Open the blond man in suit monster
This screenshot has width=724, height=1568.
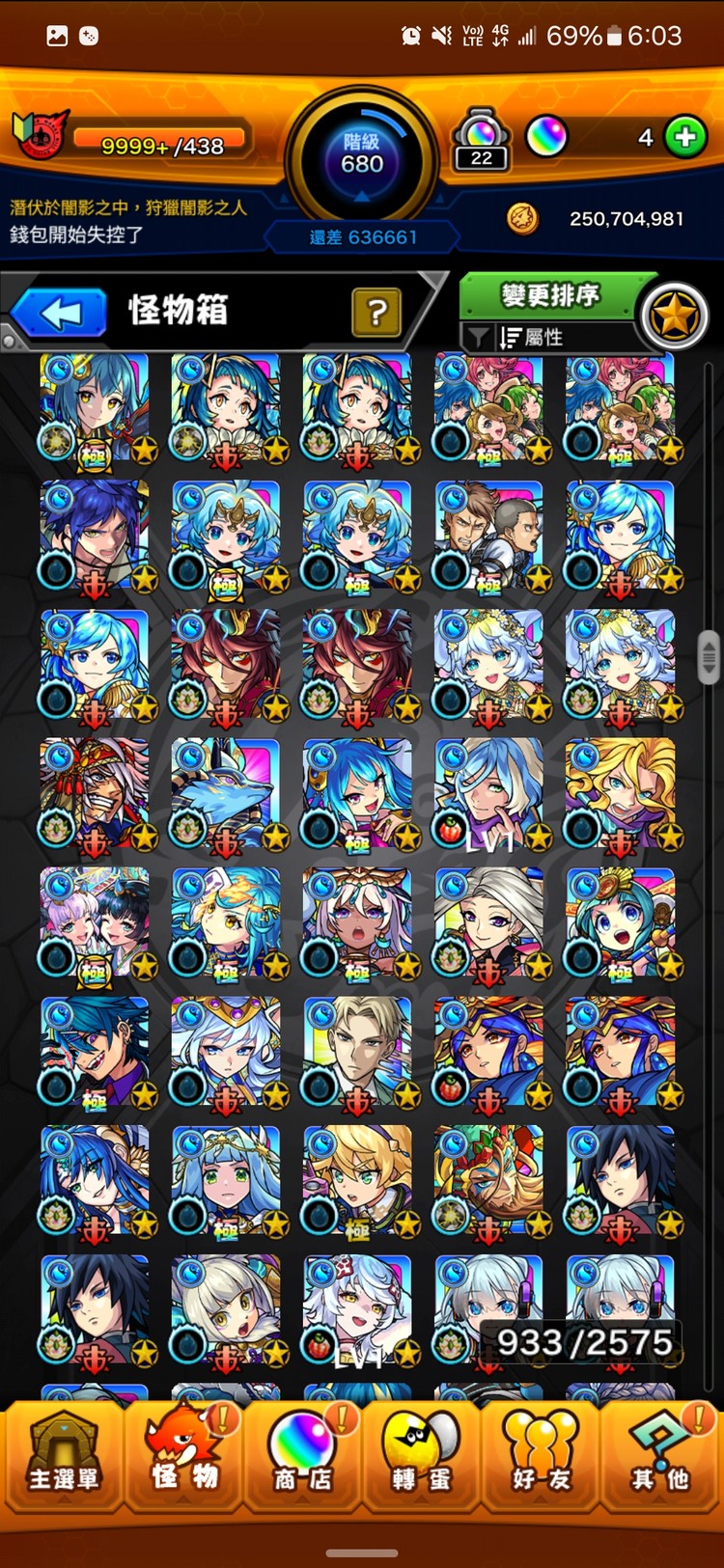click(356, 1052)
